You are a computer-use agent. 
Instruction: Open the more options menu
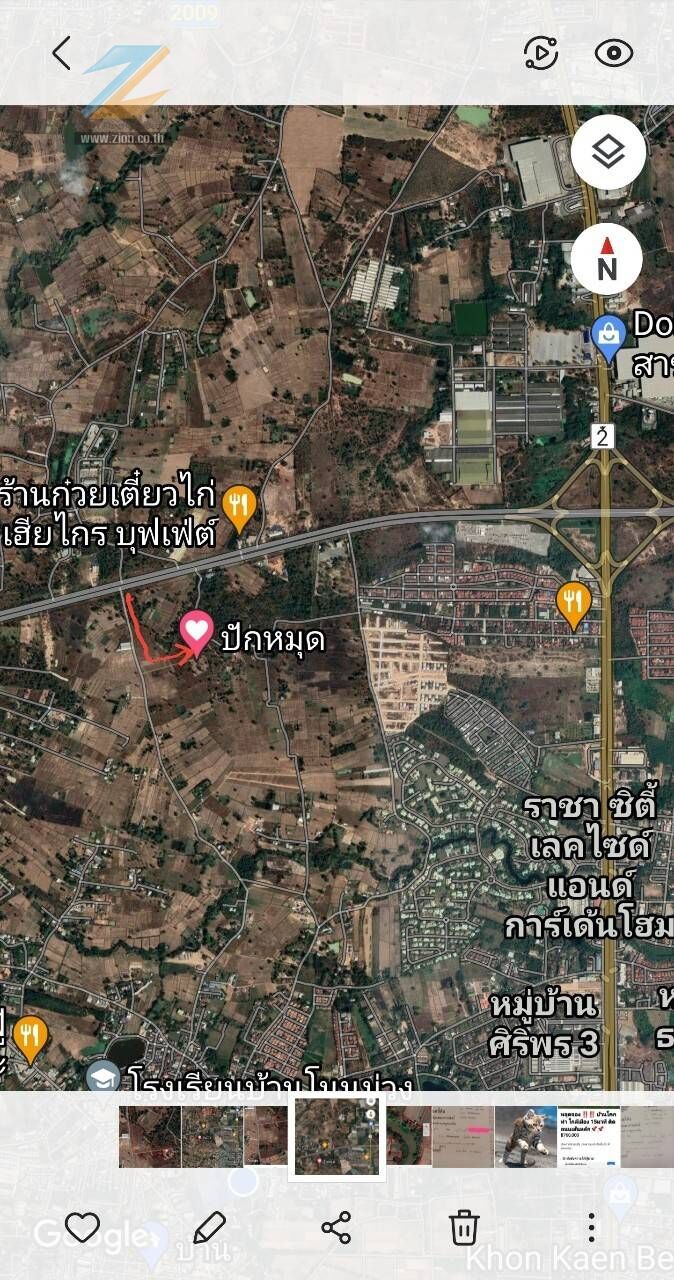pyautogui.click(x=591, y=1227)
